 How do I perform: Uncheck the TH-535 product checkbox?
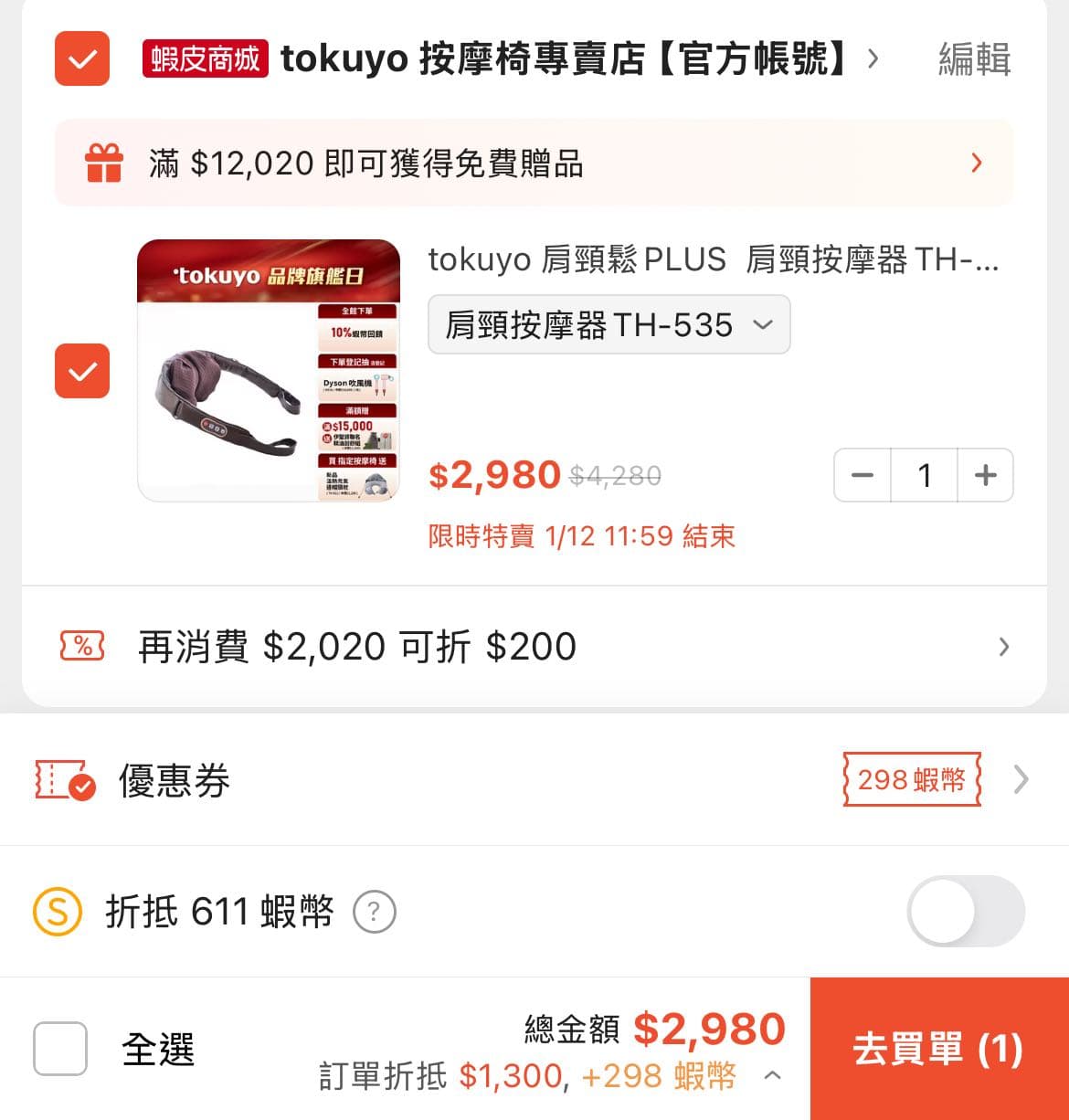(x=82, y=371)
